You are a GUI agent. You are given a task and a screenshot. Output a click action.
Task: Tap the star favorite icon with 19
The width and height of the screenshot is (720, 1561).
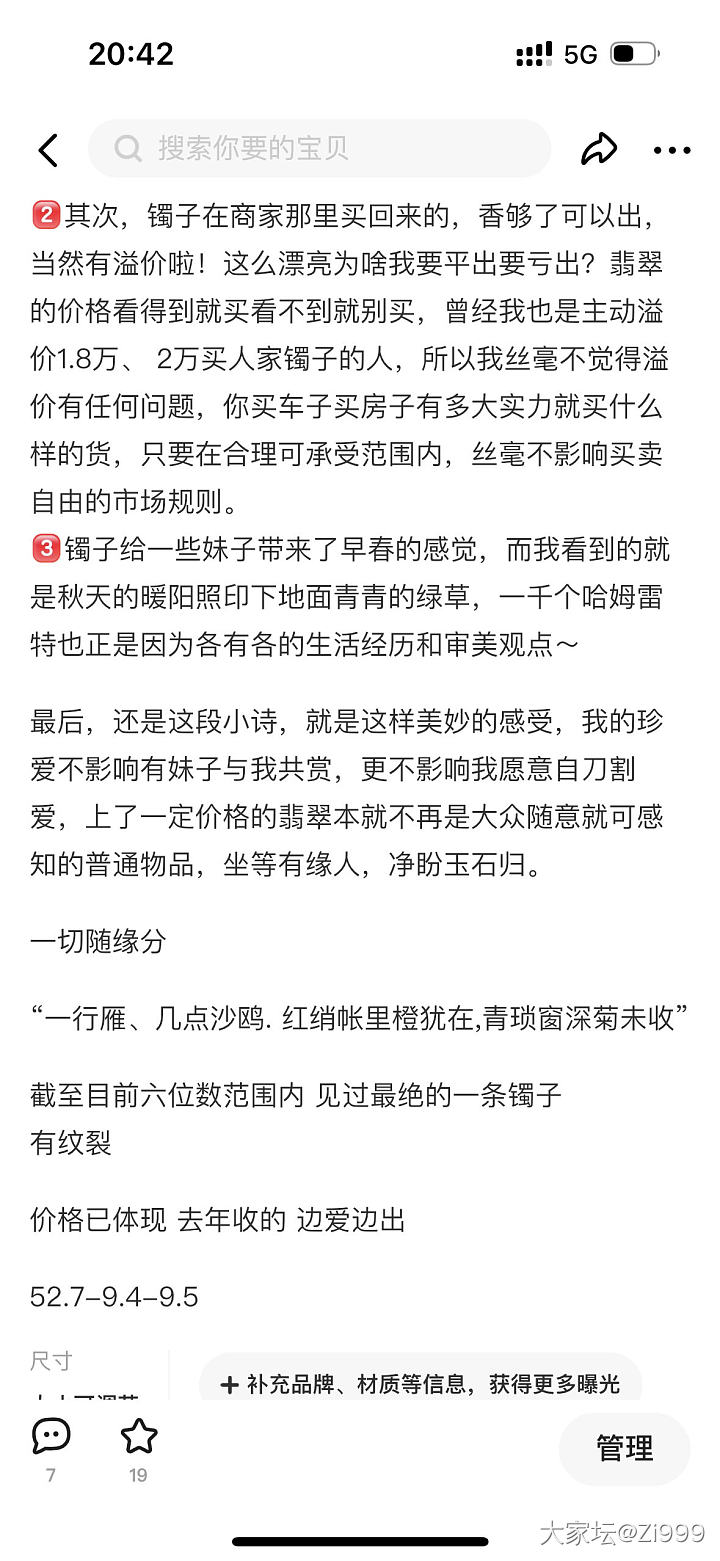(139, 1438)
